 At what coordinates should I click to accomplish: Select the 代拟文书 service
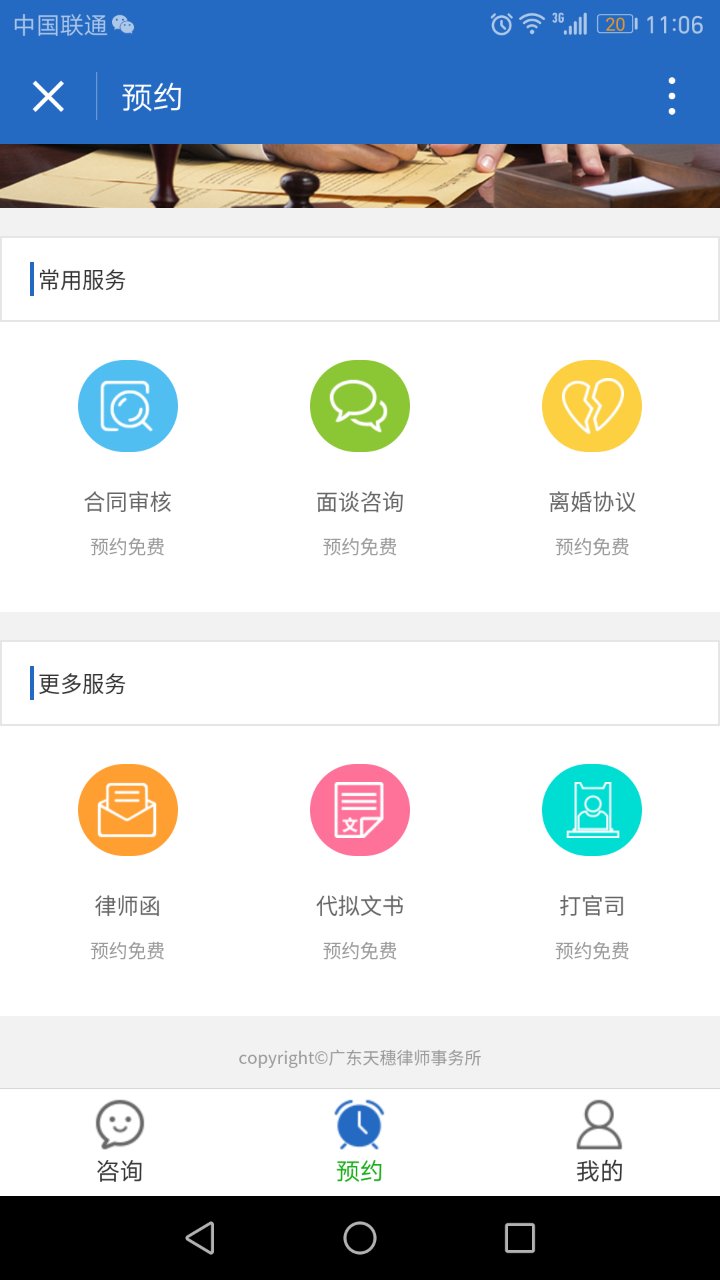360,811
